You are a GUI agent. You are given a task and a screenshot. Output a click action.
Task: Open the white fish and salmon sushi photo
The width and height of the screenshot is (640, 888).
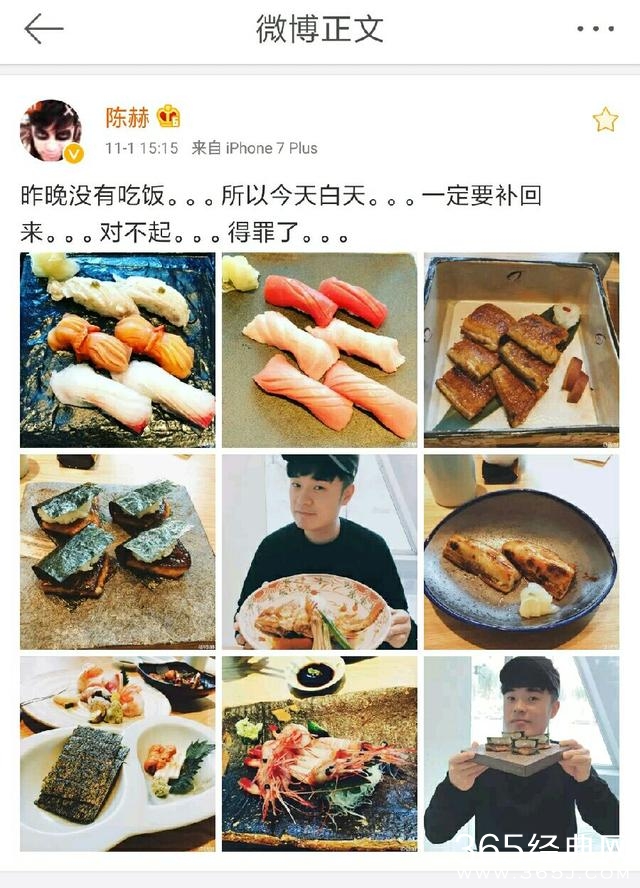(118, 350)
